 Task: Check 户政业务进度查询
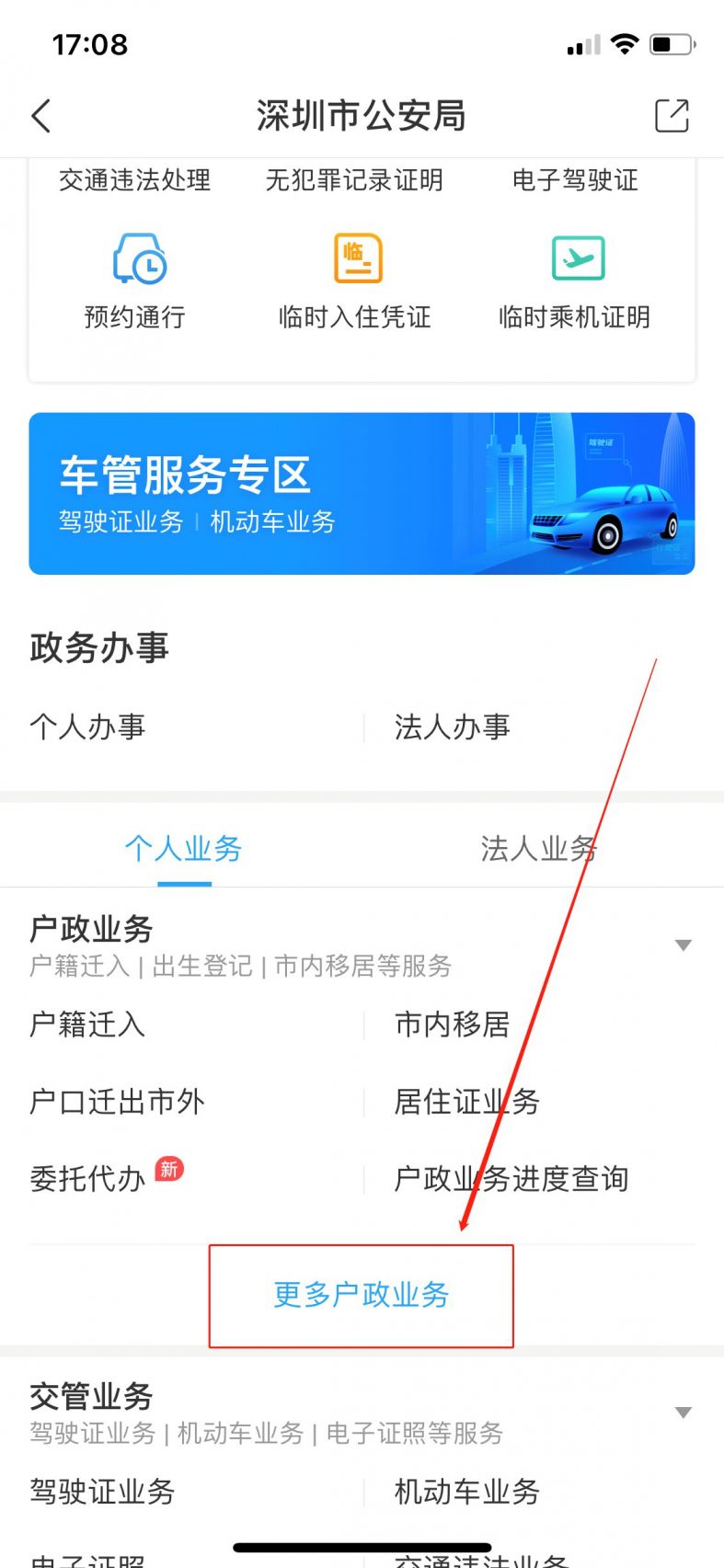tap(511, 1179)
